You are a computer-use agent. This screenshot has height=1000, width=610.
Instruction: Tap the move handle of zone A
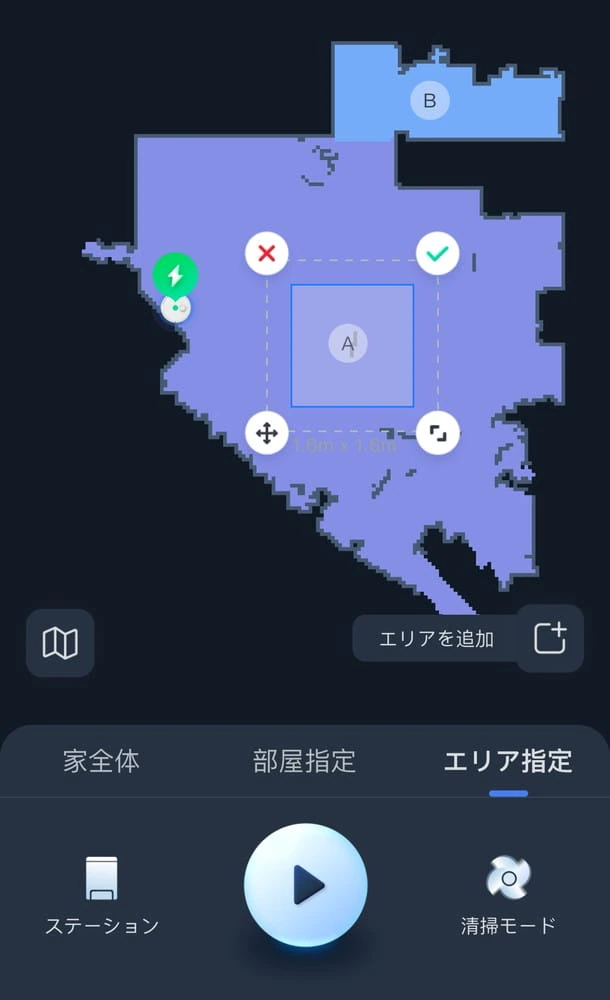pyautogui.click(x=267, y=433)
